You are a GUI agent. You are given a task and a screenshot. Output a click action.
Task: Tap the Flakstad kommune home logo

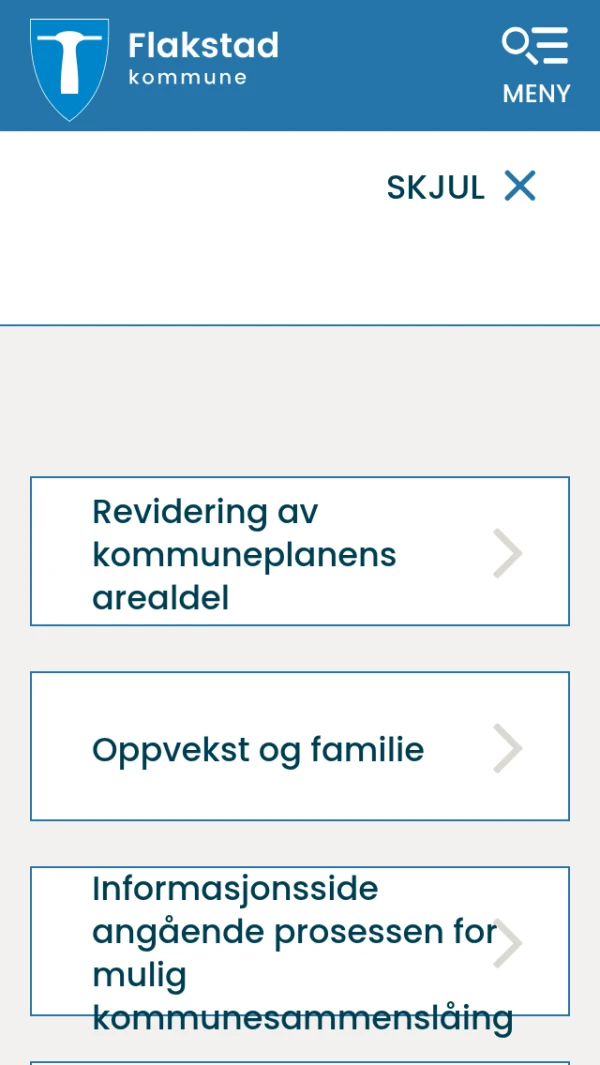pos(155,66)
